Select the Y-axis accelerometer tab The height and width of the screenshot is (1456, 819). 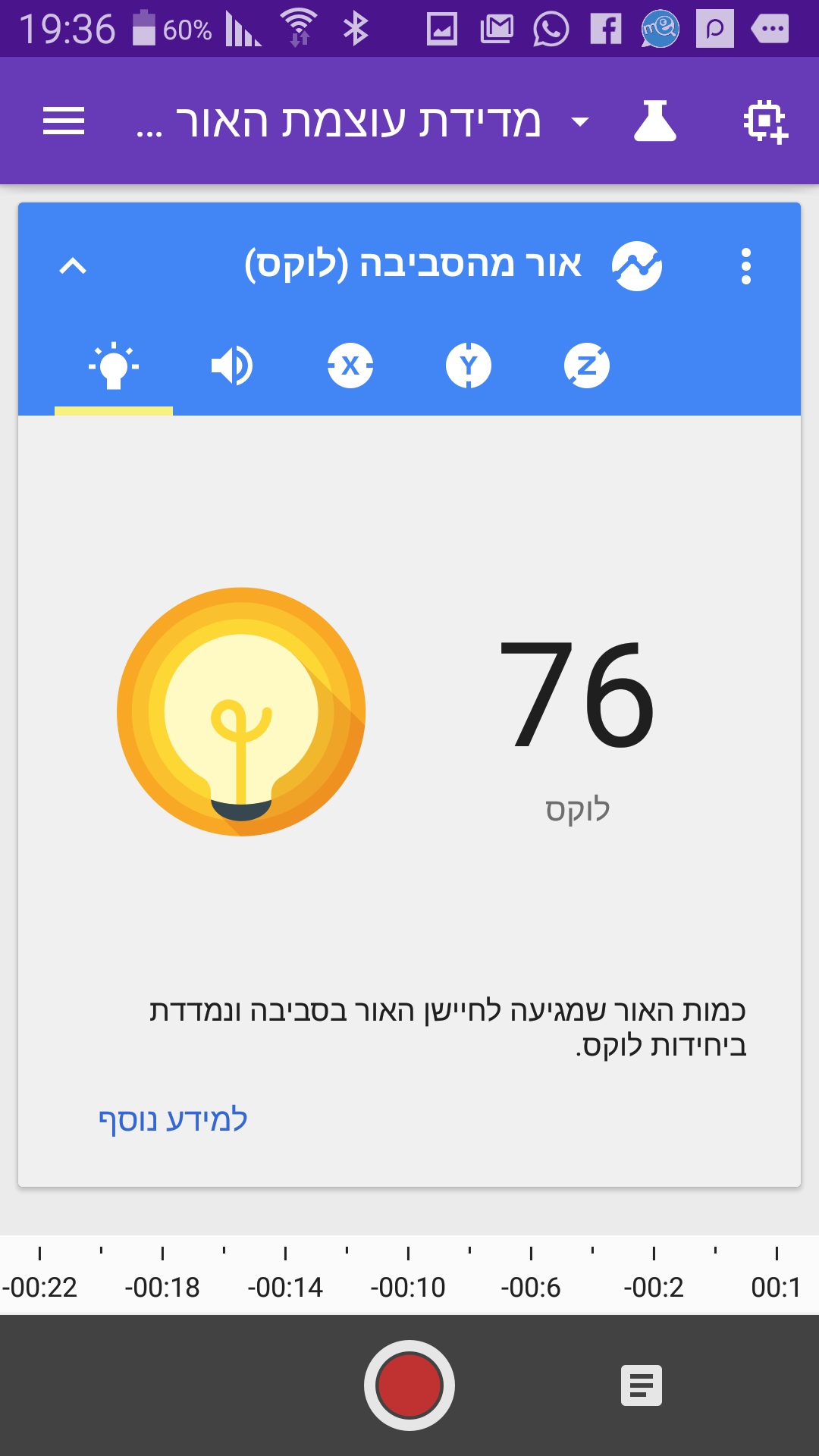pyautogui.click(x=469, y=366)
